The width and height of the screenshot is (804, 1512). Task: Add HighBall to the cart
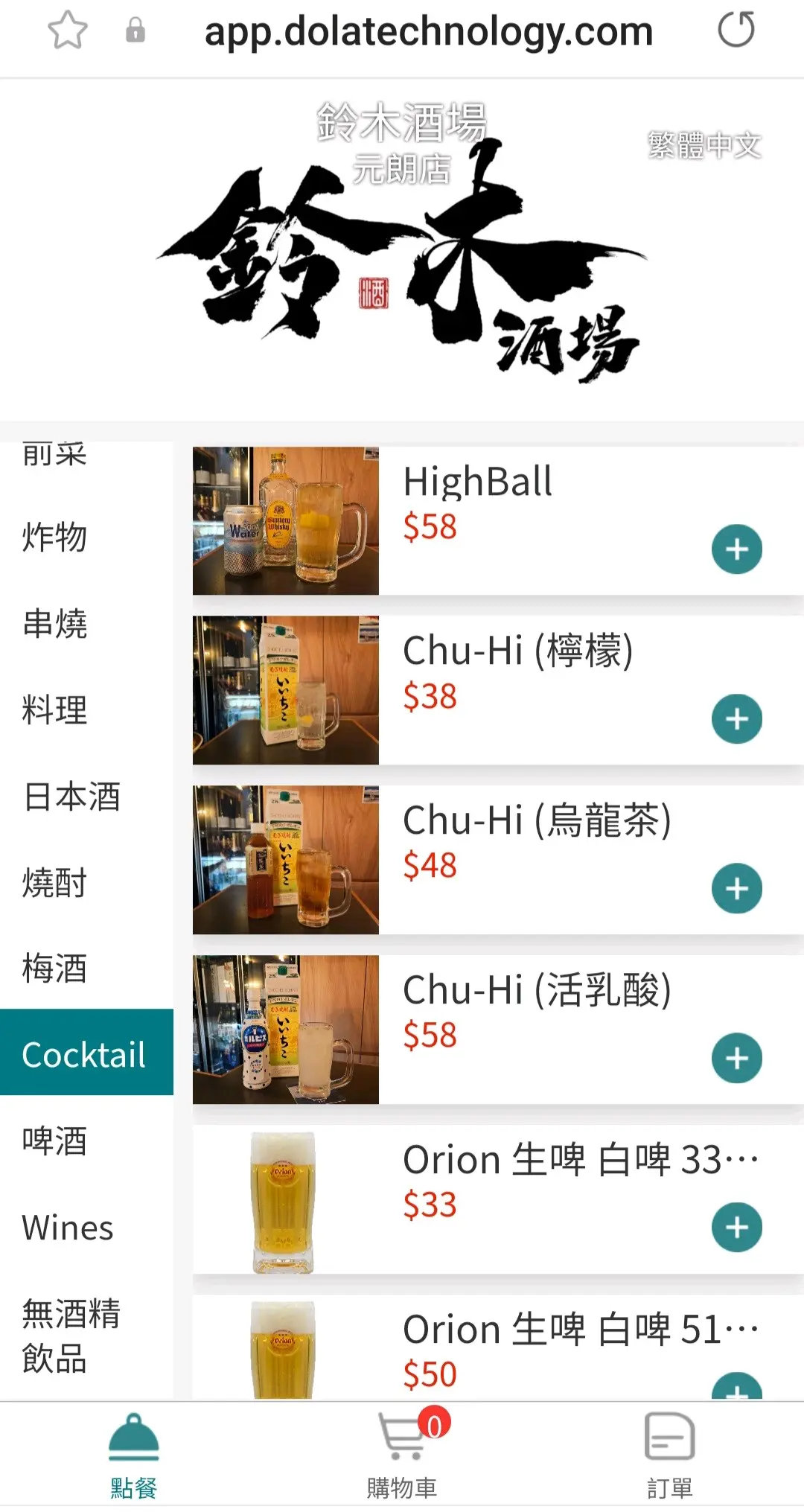pyautogui.click(x=736, y=549)
